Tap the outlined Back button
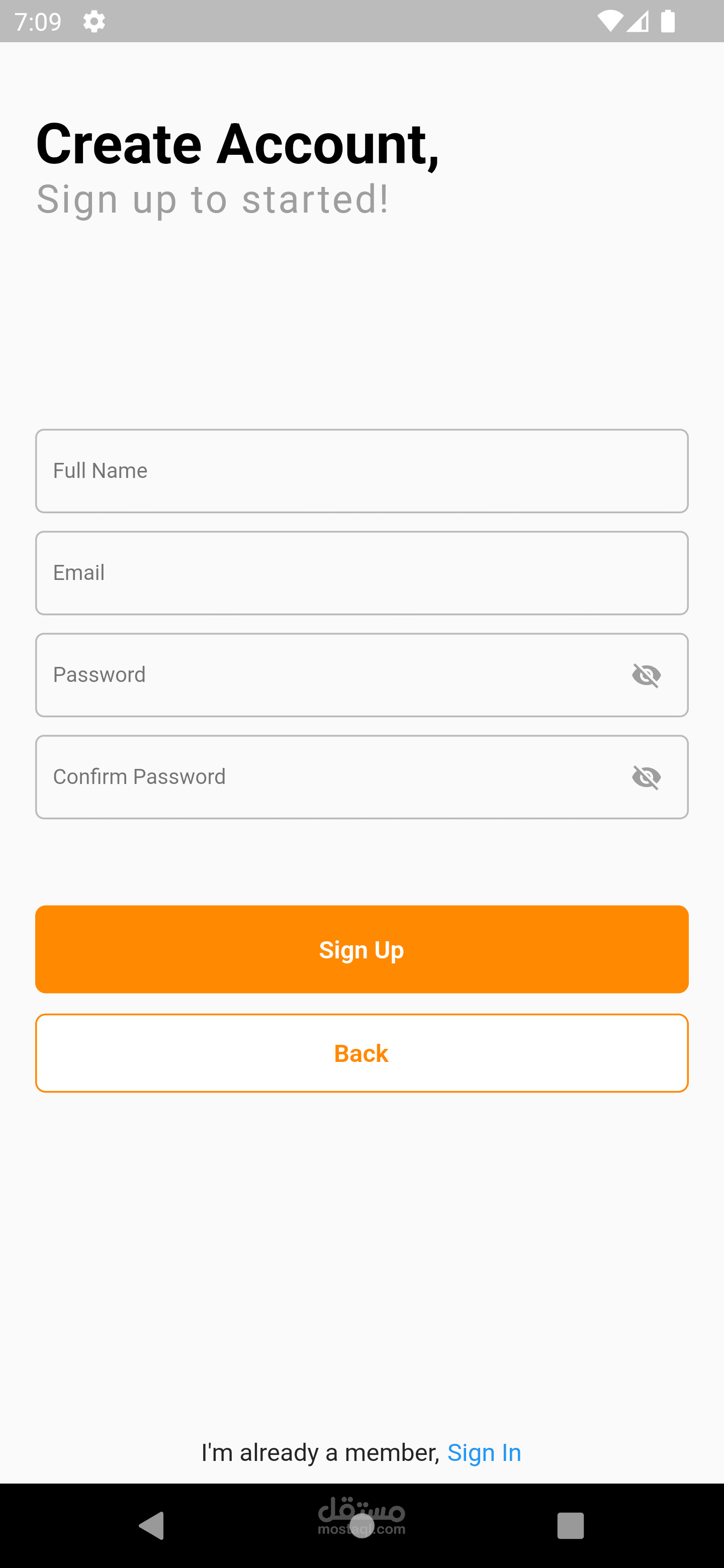This screenshot has width=724, height=1568. coord(361,1053)
